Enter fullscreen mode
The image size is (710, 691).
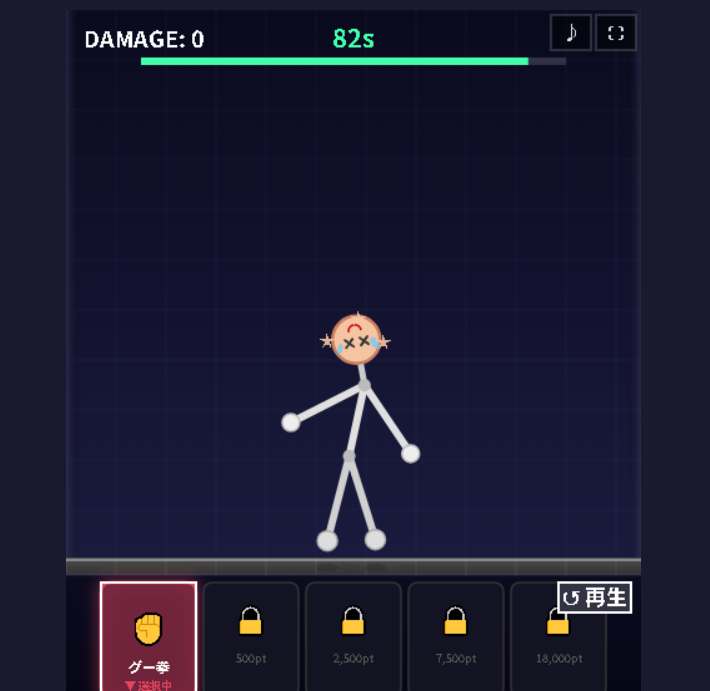pyautogui.click(x=616, y=33)
